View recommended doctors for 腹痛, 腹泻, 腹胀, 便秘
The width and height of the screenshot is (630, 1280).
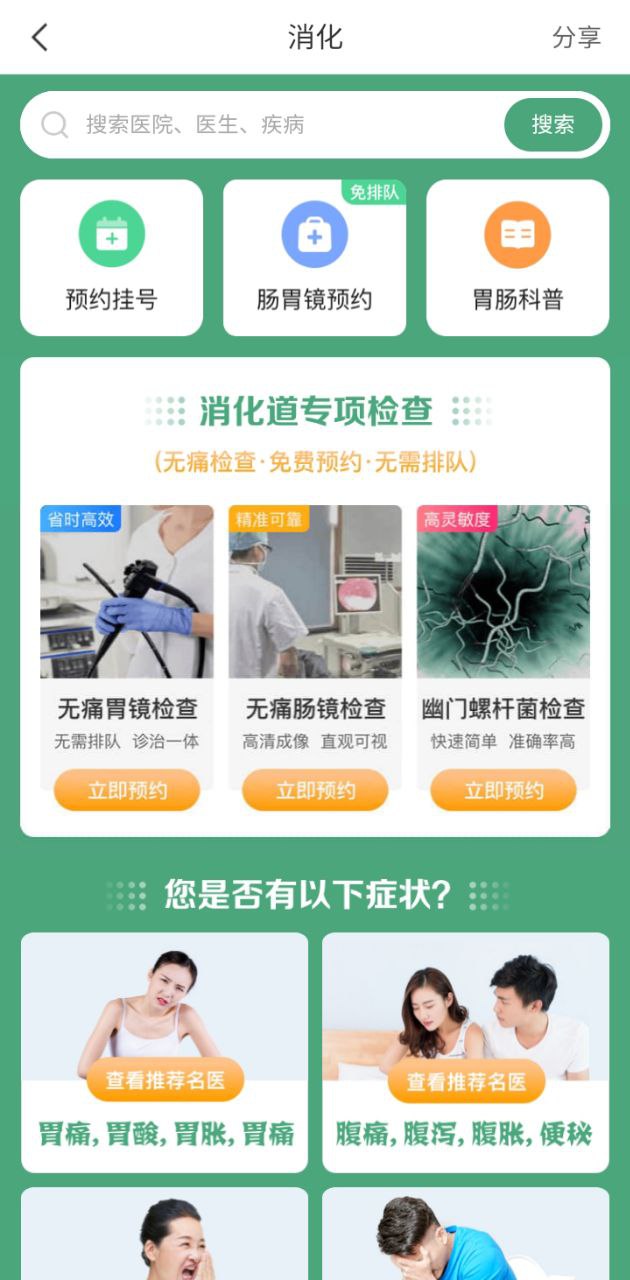coord(466,1081)
